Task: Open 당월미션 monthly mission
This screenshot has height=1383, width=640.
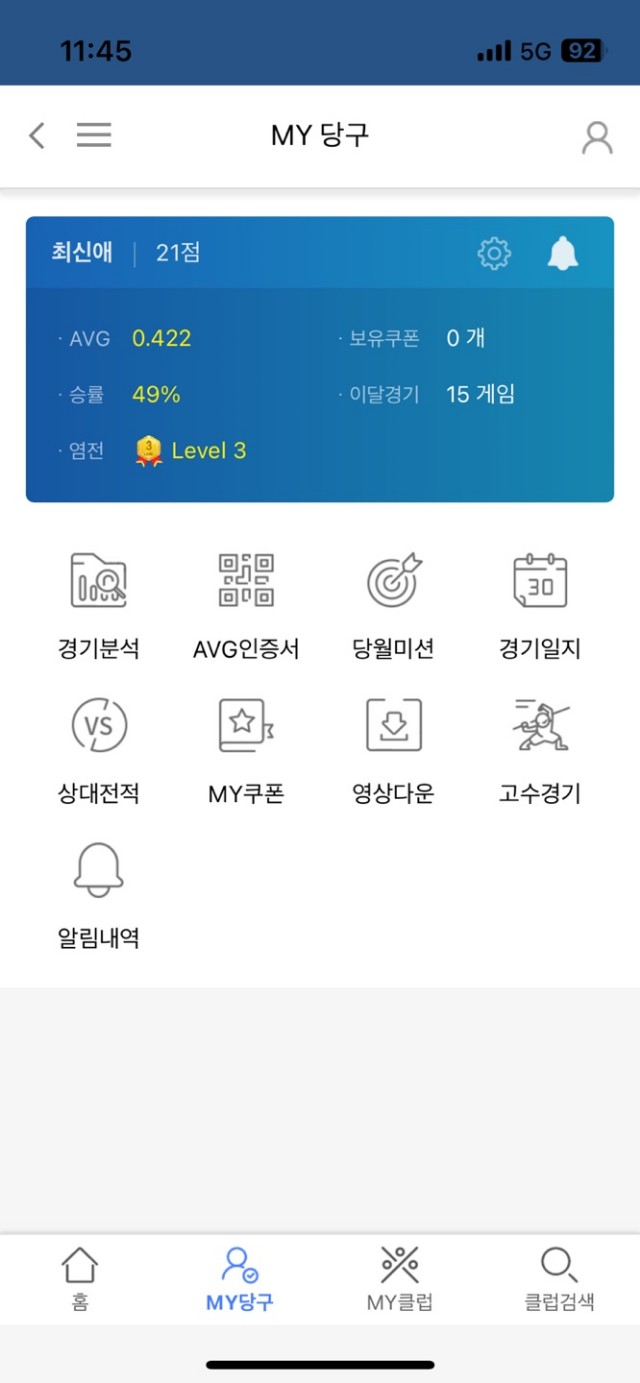Action: tap(394, 606)
